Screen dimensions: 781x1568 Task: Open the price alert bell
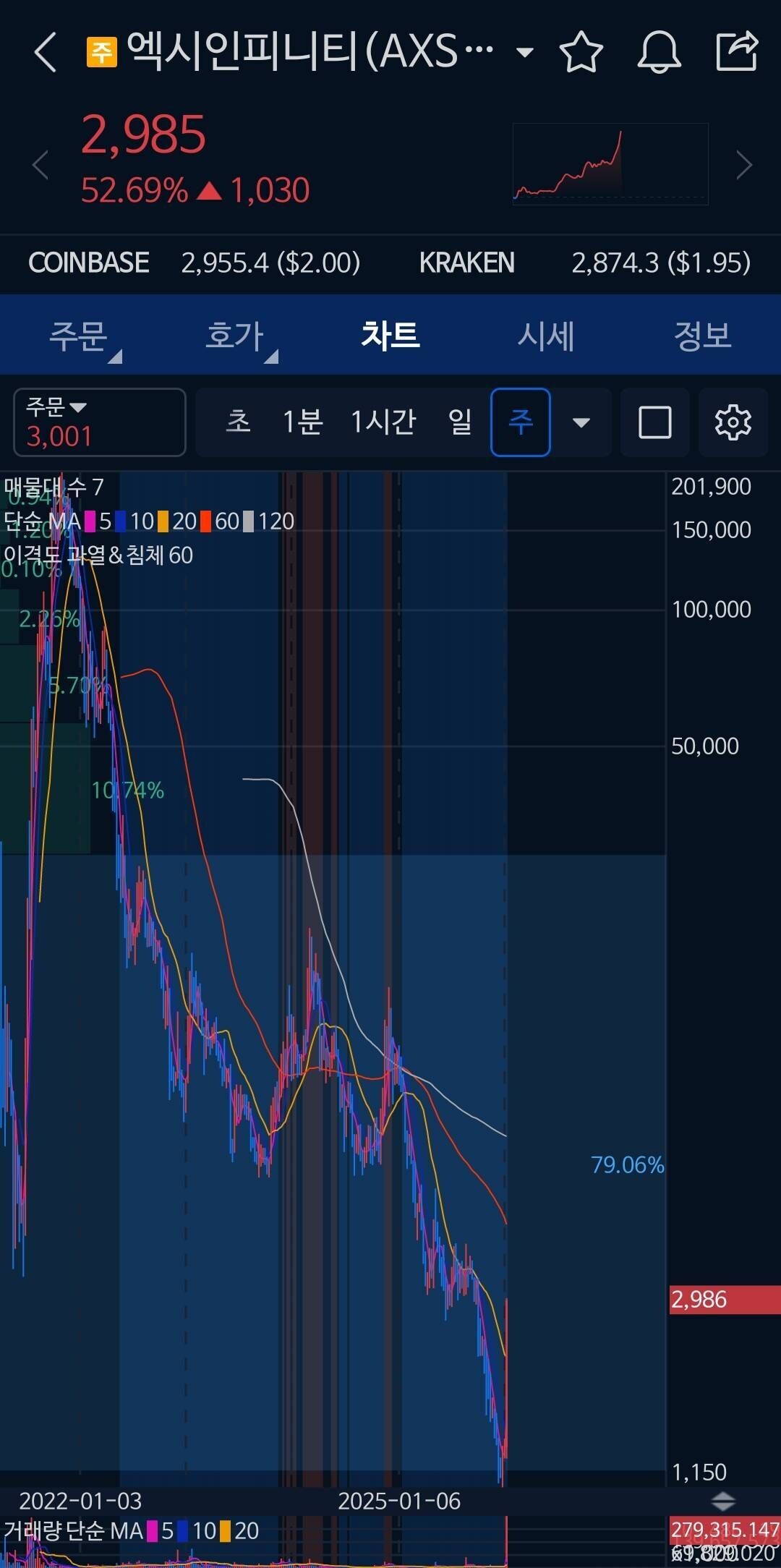[x=658, y=52]
